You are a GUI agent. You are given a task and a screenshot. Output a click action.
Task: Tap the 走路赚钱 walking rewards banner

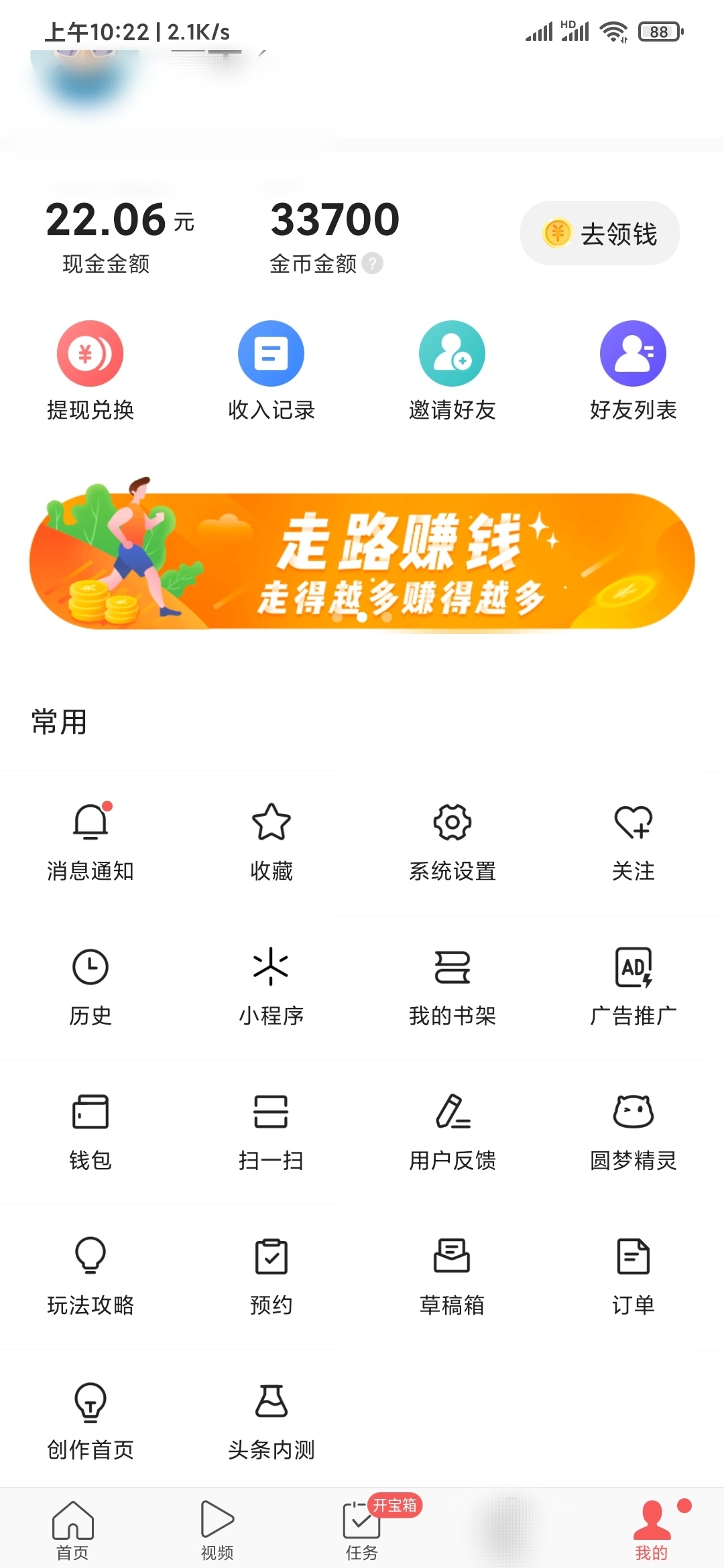pos(362,563)
